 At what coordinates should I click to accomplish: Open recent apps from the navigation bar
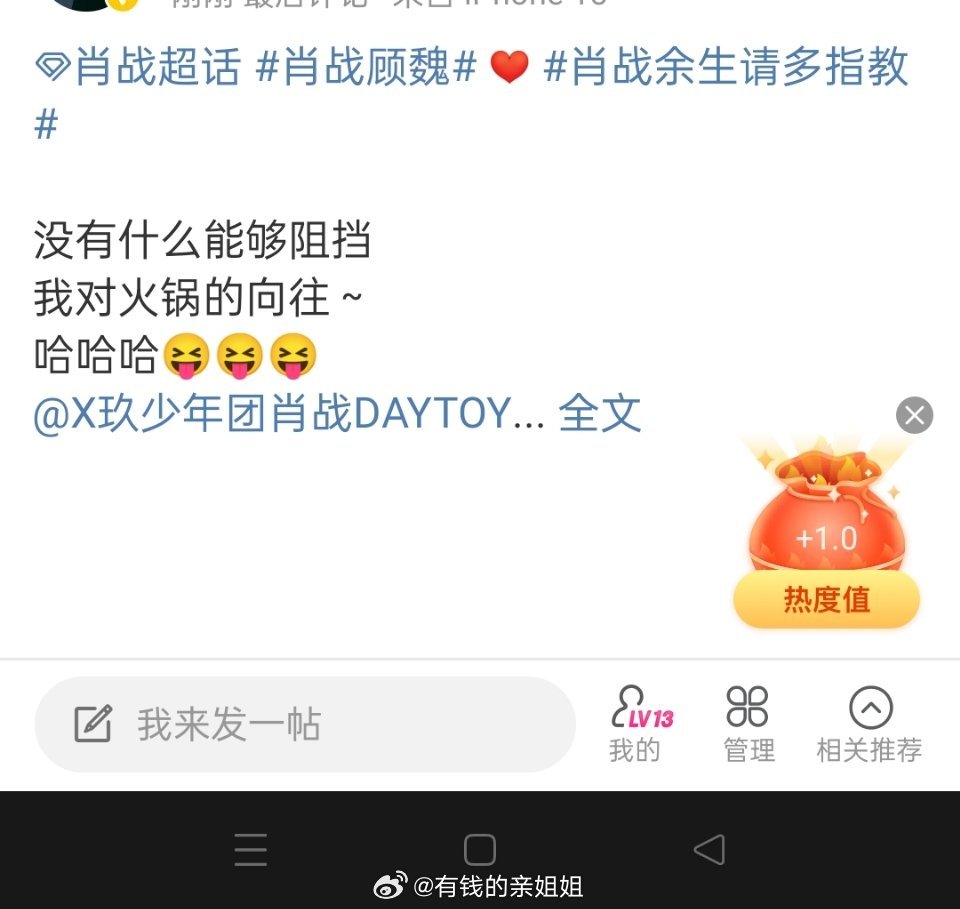(x=251, y=850)
